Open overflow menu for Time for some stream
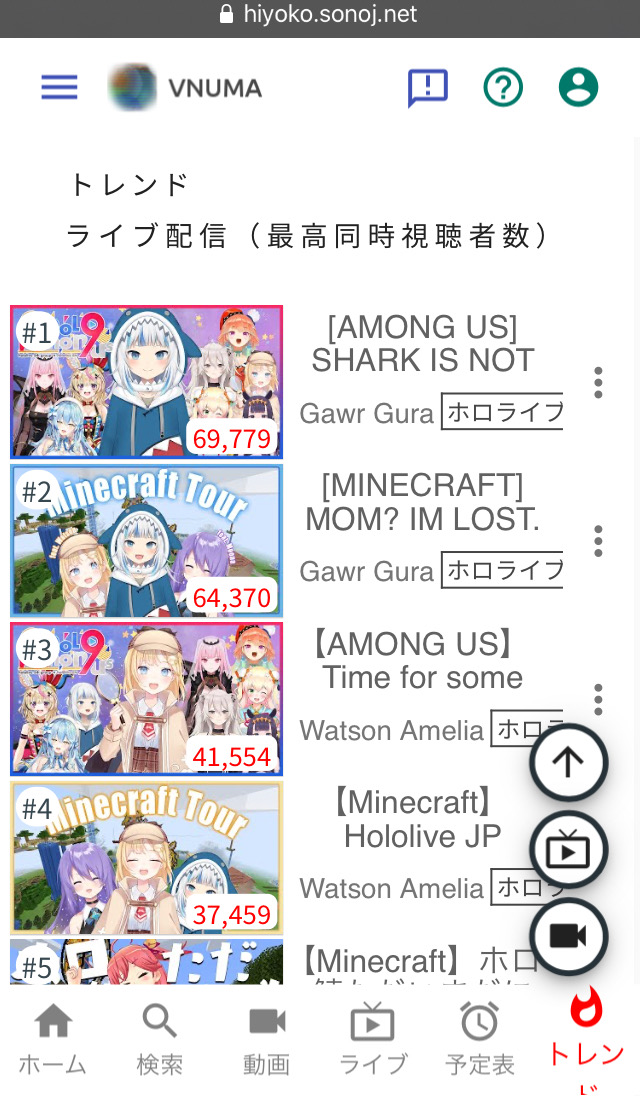 tap(598, 699)
